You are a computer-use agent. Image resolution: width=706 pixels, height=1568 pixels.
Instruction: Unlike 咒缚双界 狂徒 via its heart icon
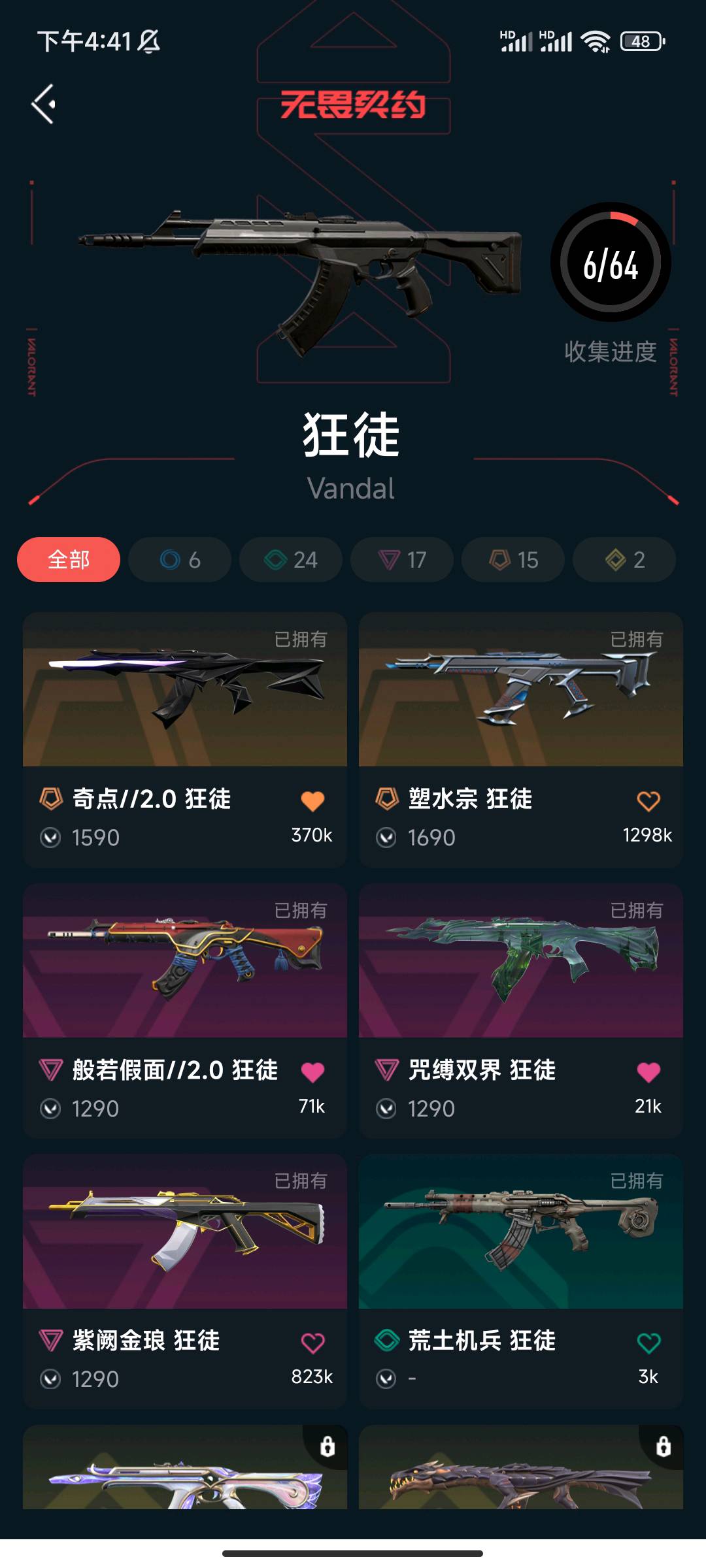pos(648,1072)
